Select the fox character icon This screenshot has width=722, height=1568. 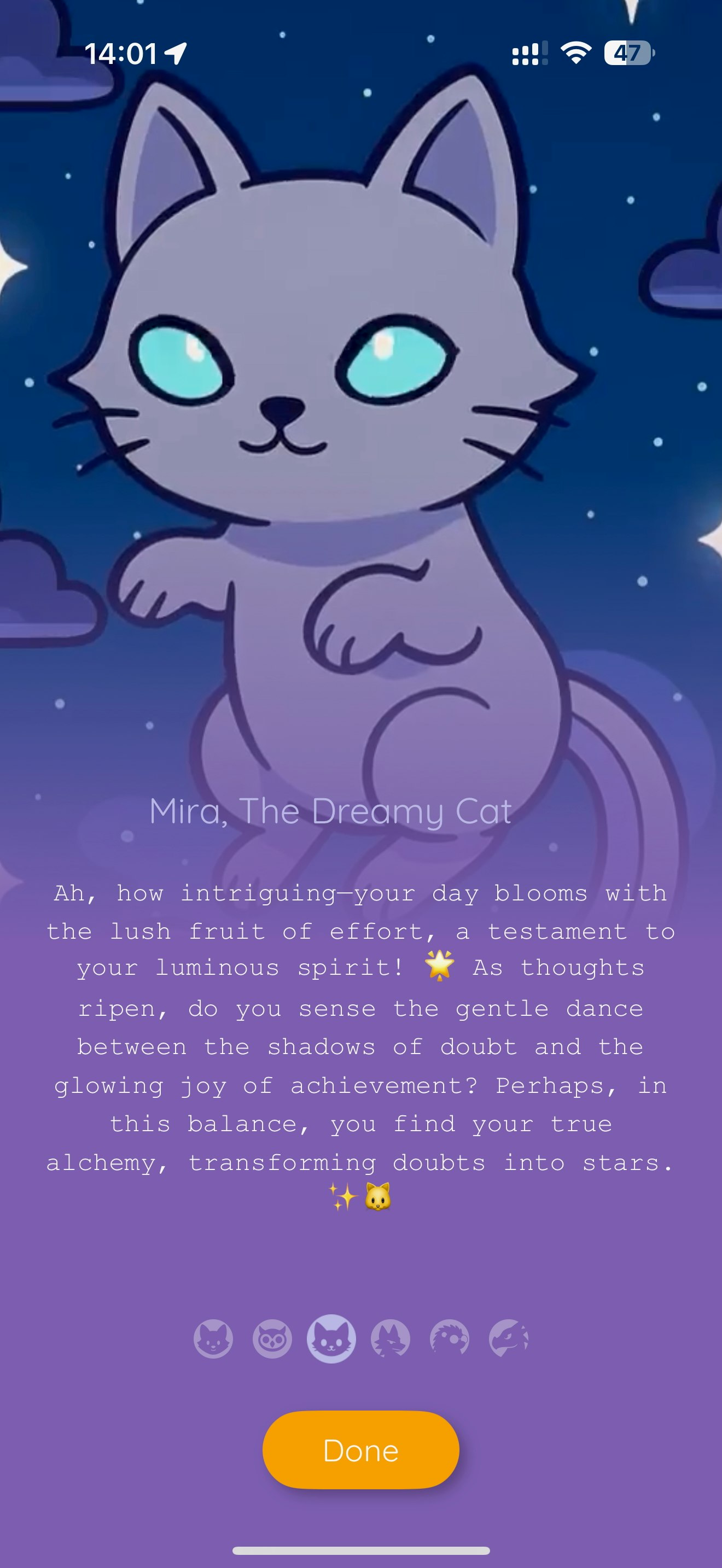click(213, 1338)
